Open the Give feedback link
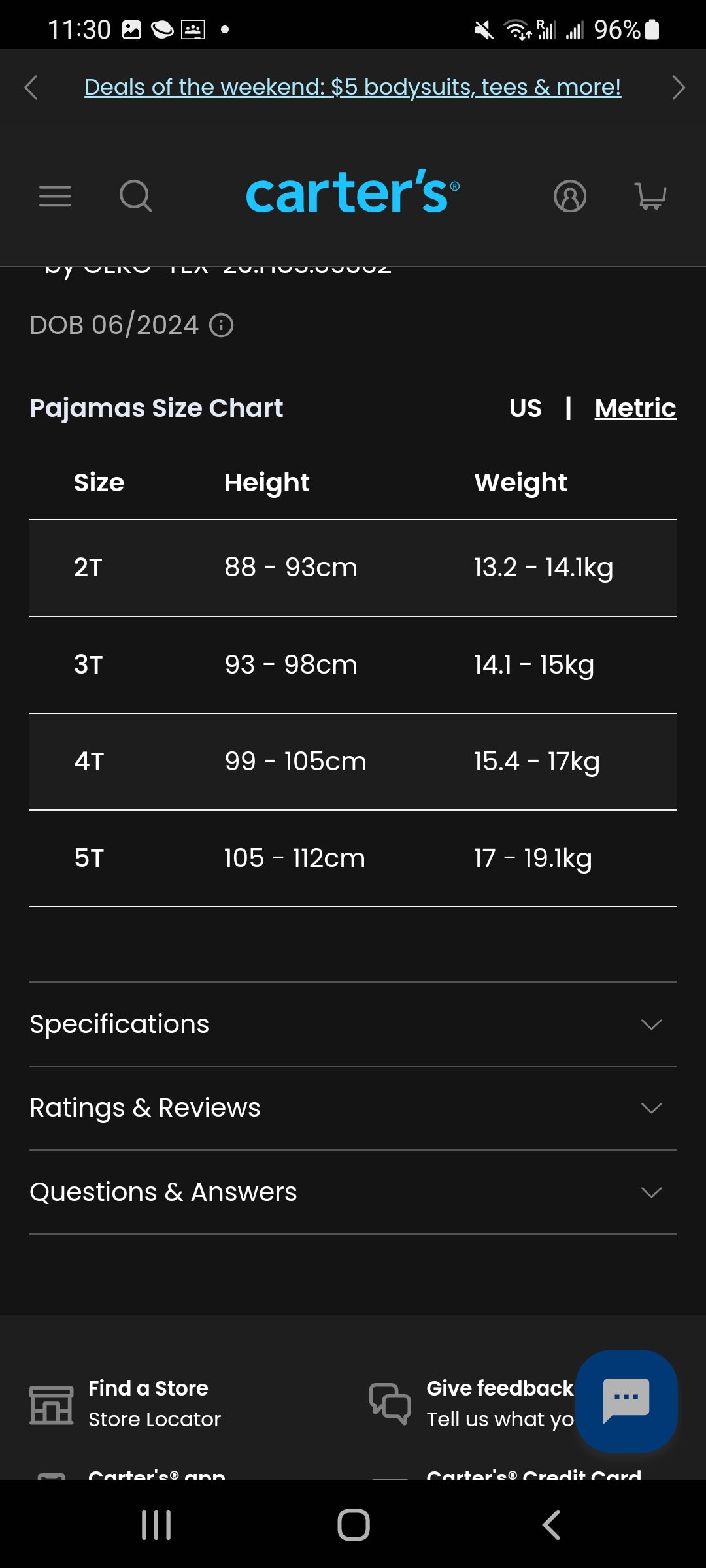This screenshot has width=706, height=1568. pyautogui.click(x=499, y=1403)
